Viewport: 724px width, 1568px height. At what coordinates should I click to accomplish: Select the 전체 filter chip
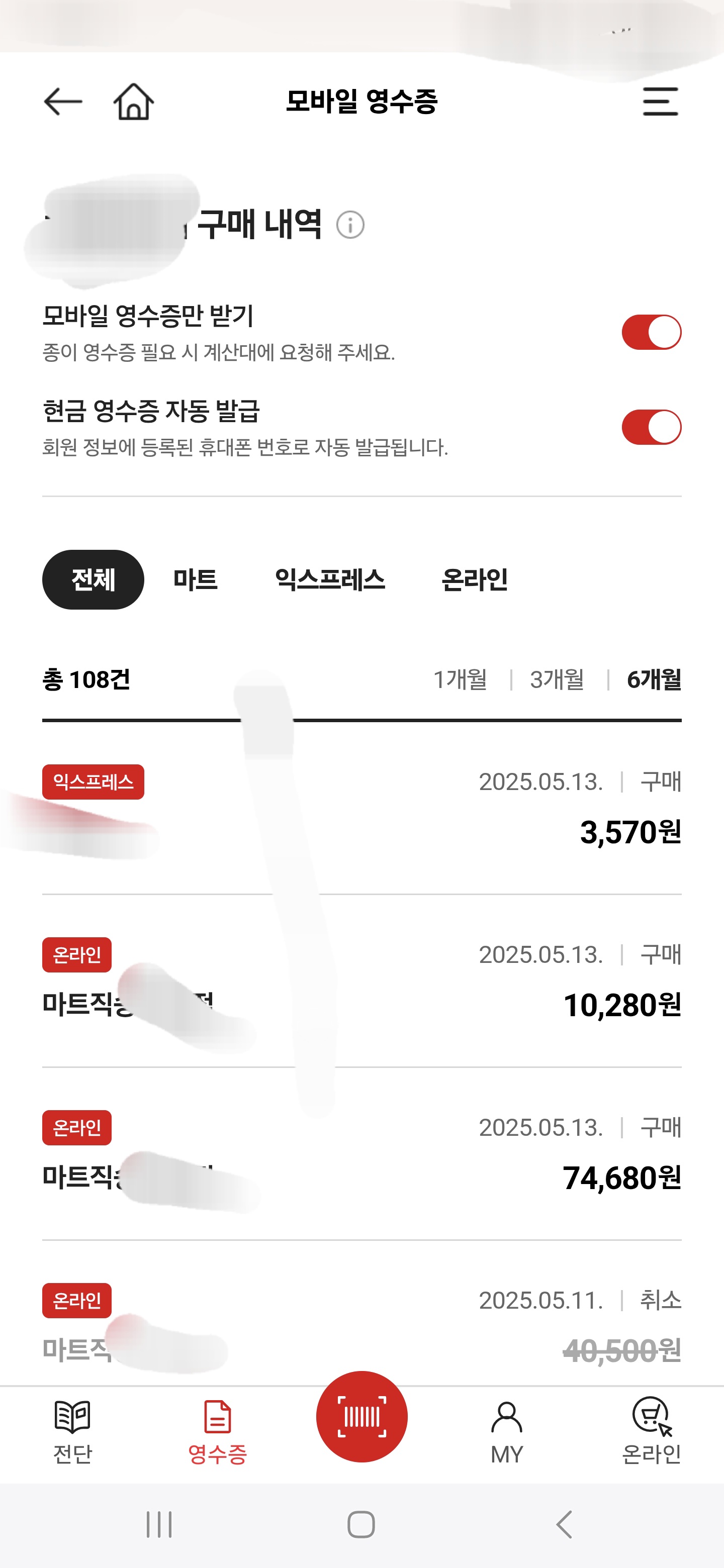pos(93,579)
